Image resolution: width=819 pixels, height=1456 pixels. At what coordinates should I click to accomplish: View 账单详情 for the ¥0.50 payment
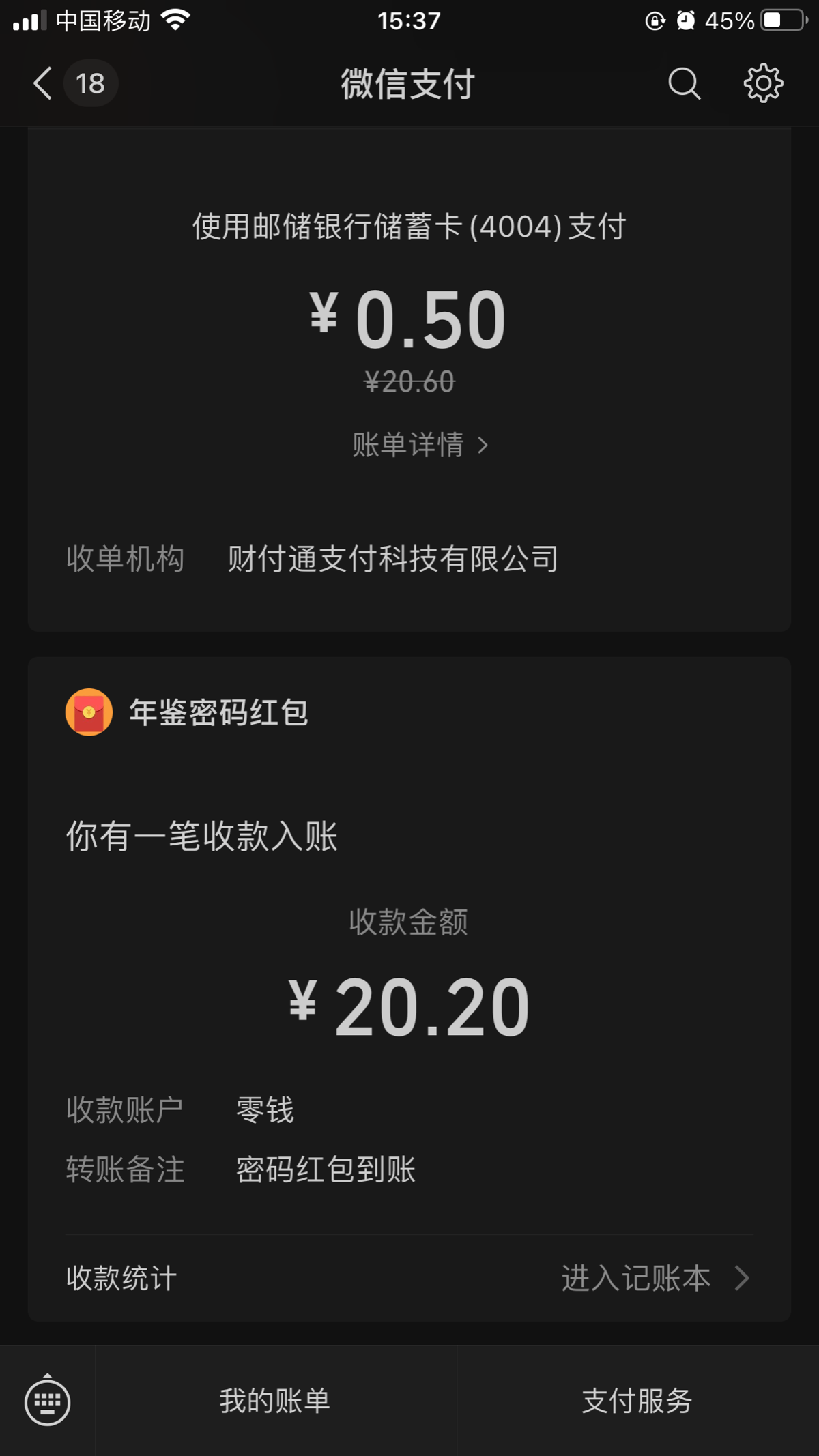tap(419, 445)
